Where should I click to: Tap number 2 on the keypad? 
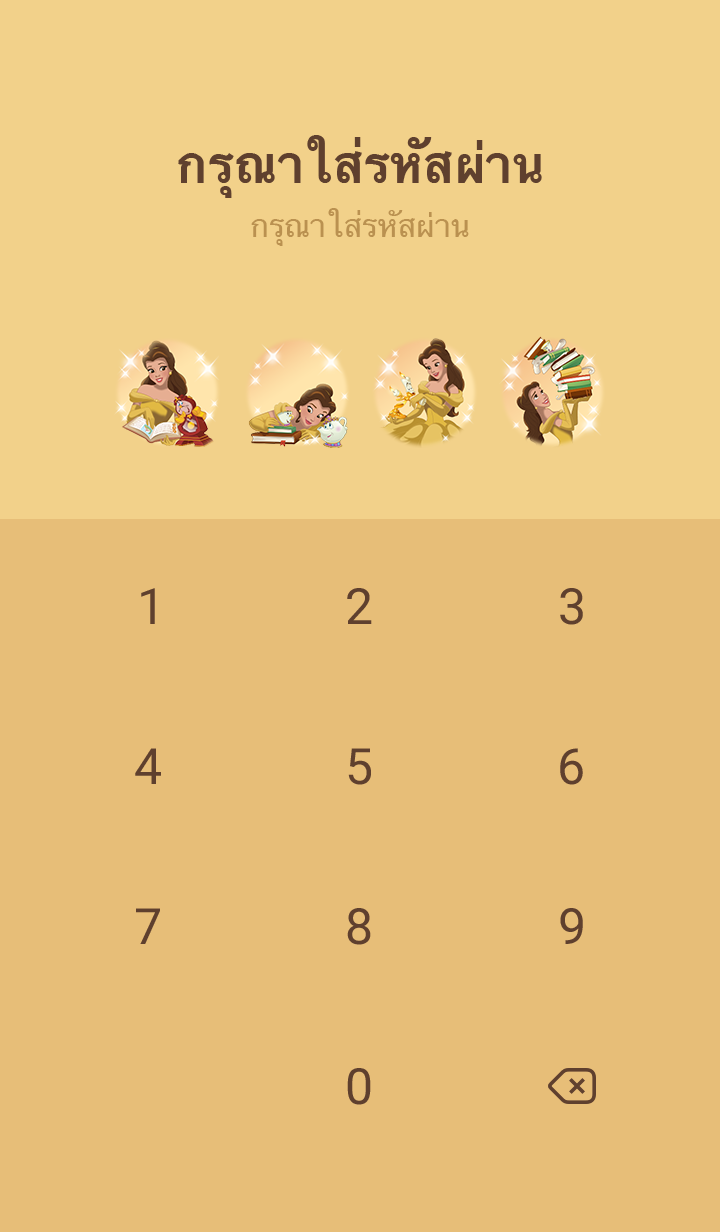pos(359,607)
